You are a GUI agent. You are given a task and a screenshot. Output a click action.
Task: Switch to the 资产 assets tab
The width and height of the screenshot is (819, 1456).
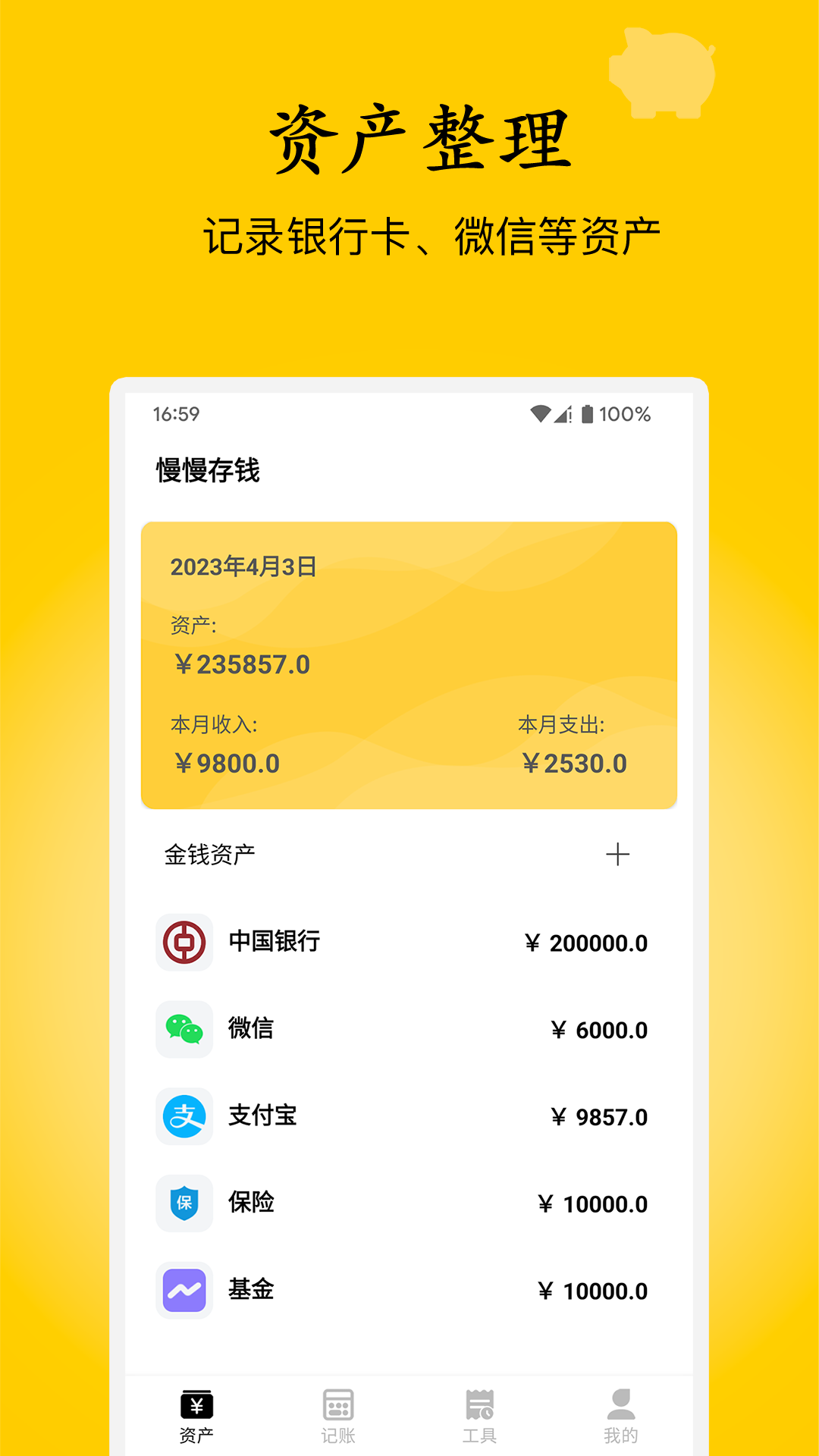196,1410
